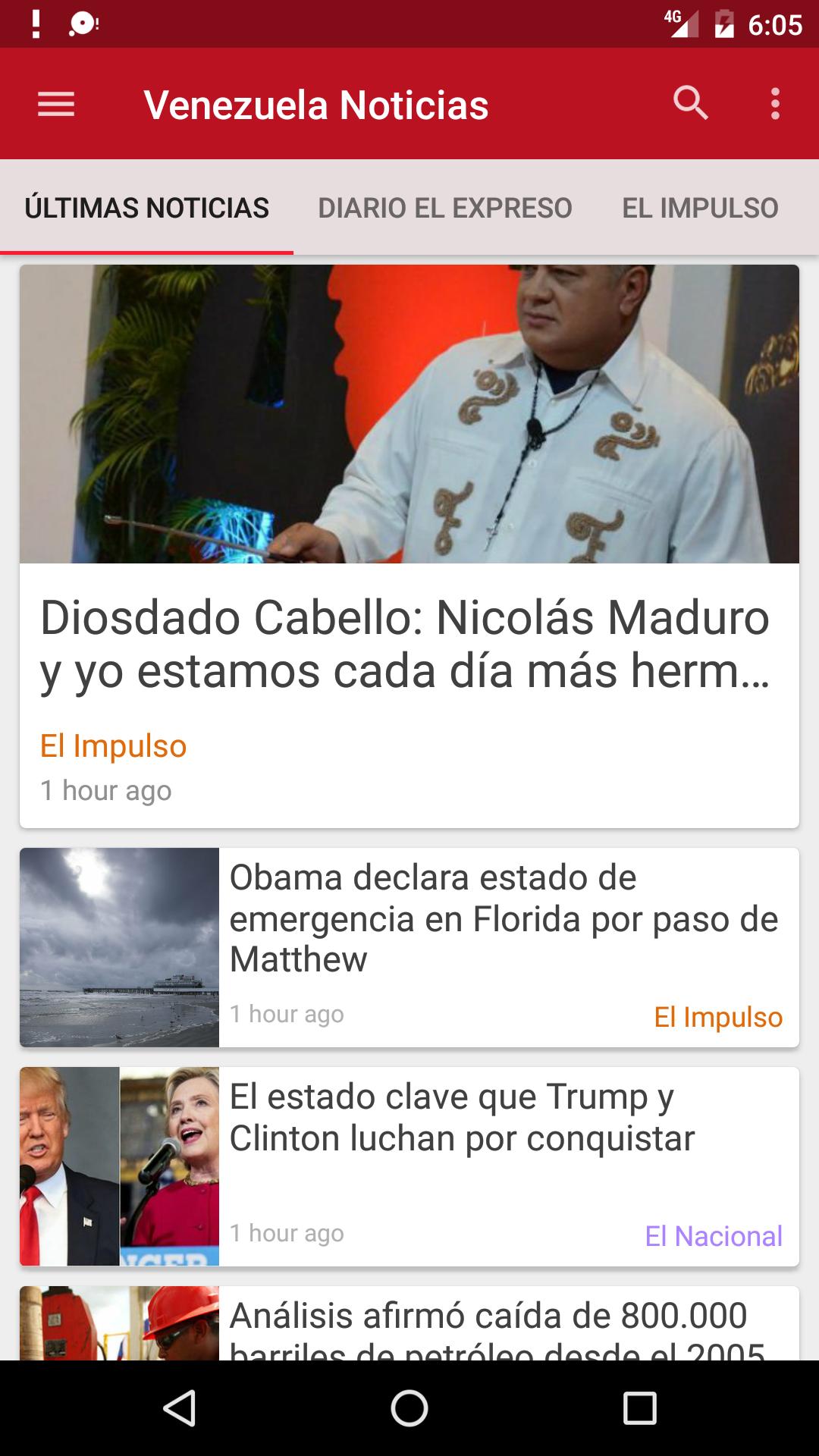Open the oil barrels analysis article
Viewport: 819px width, 1456px height.
click(x=489, y=1319)
